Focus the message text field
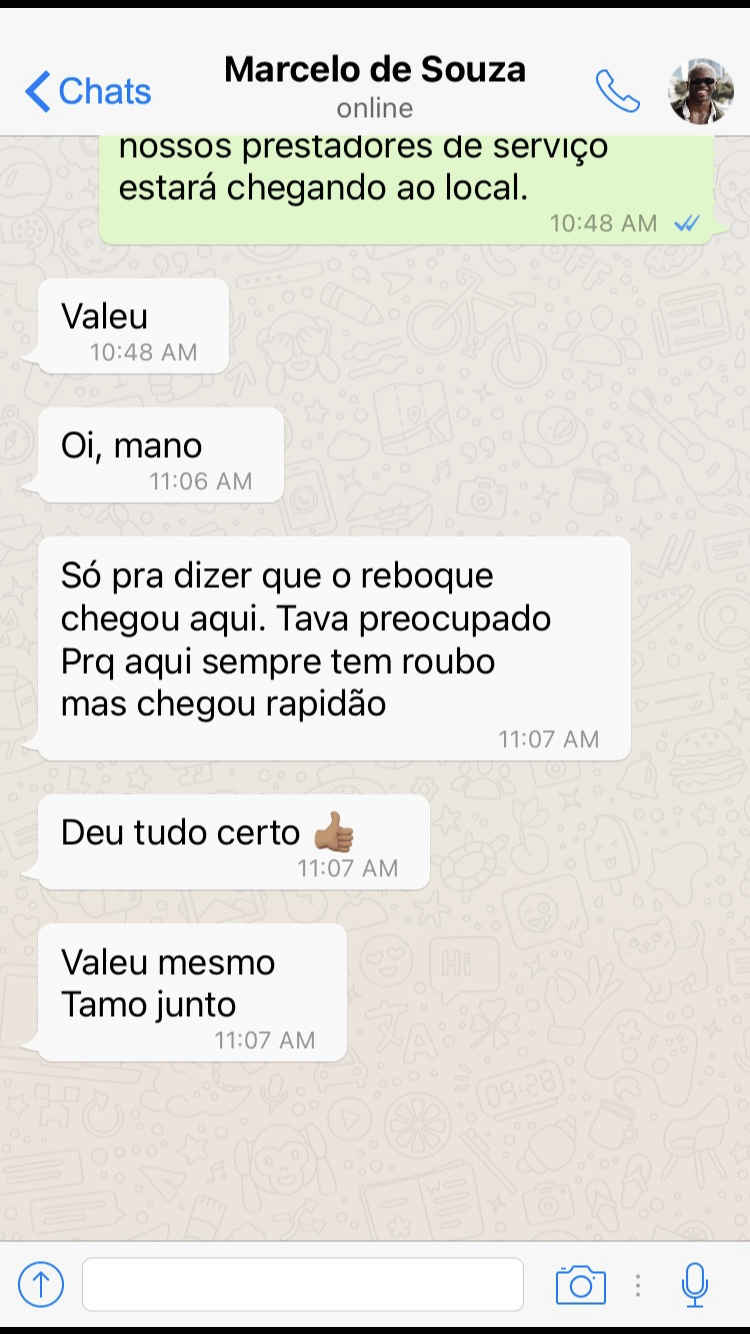Viewport: 750px width, 1334px height. tap(303, 1284)
